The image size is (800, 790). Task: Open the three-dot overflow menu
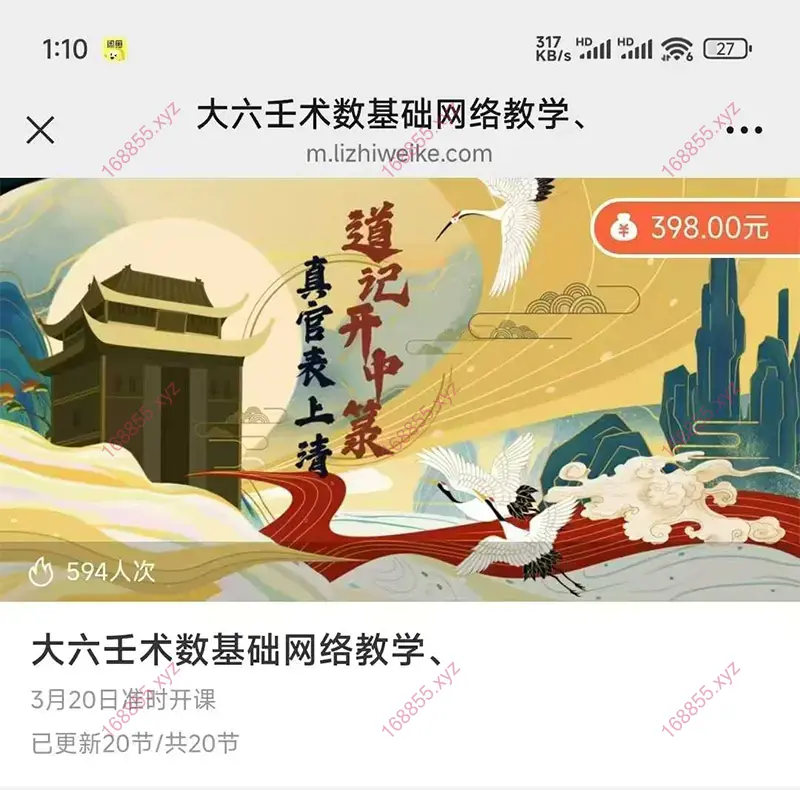[x=744, y=131]
